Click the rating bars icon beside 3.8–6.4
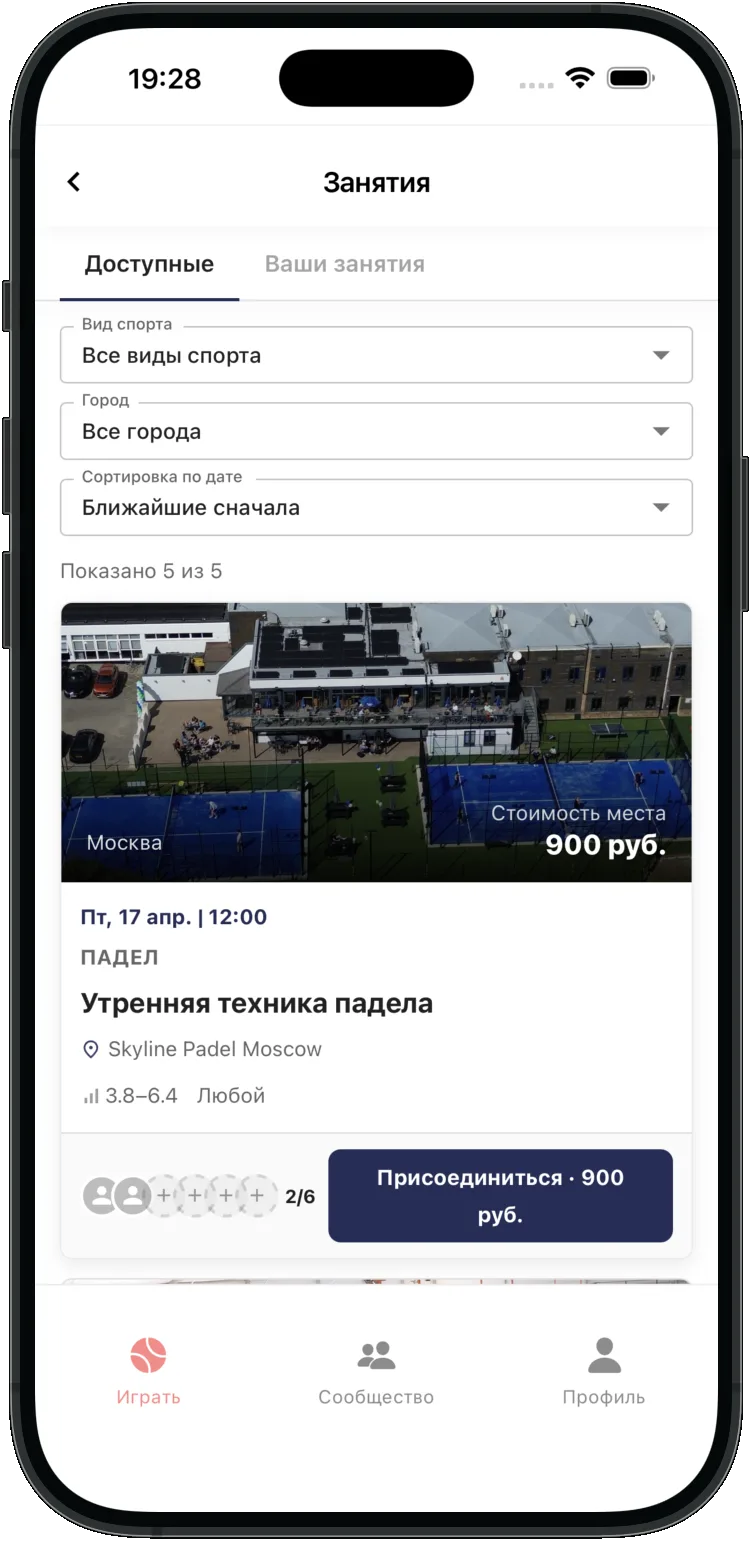 pyautogui.click(x=91, y=1094)
